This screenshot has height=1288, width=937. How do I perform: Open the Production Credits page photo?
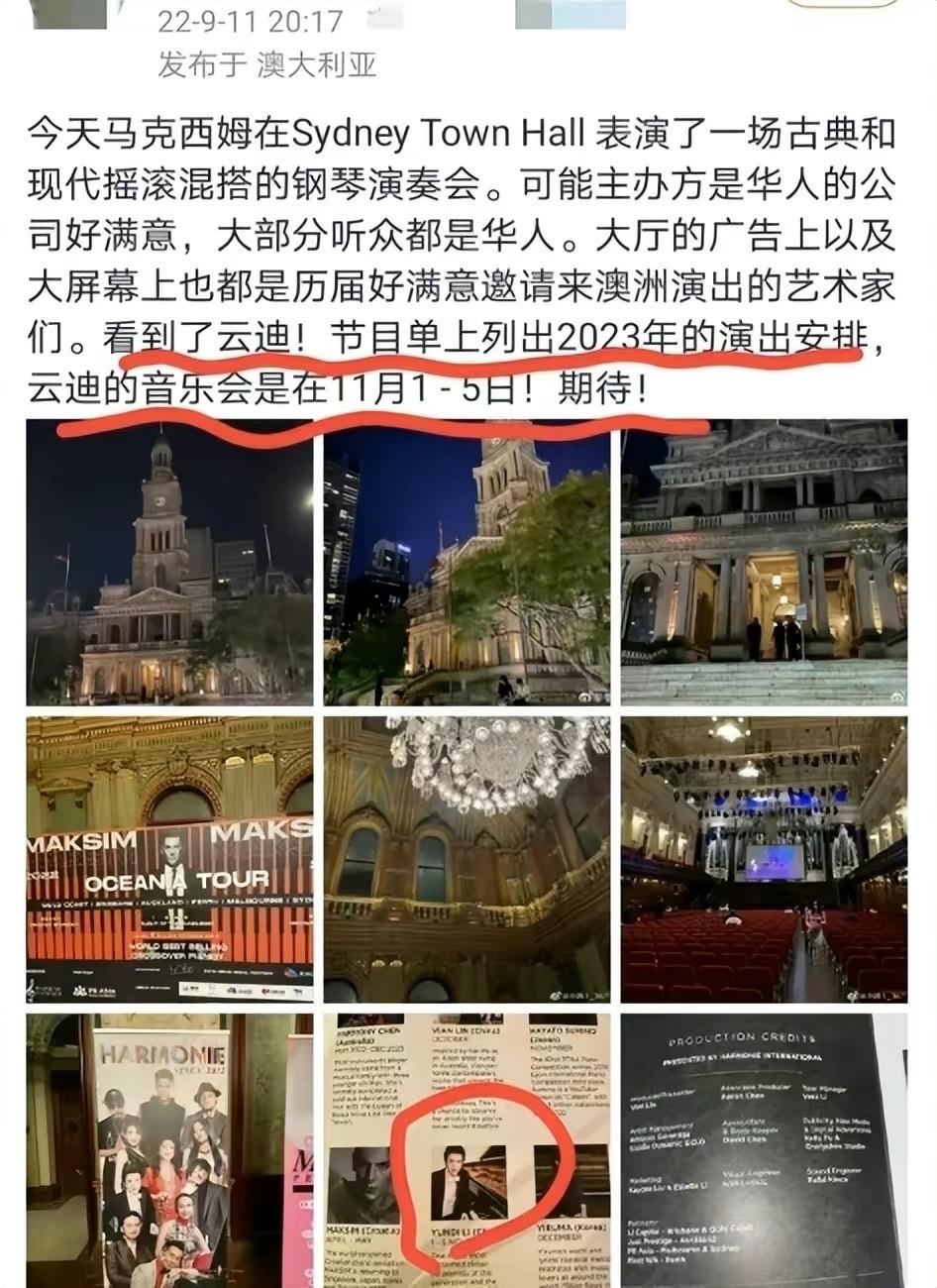click(764, 1149)
